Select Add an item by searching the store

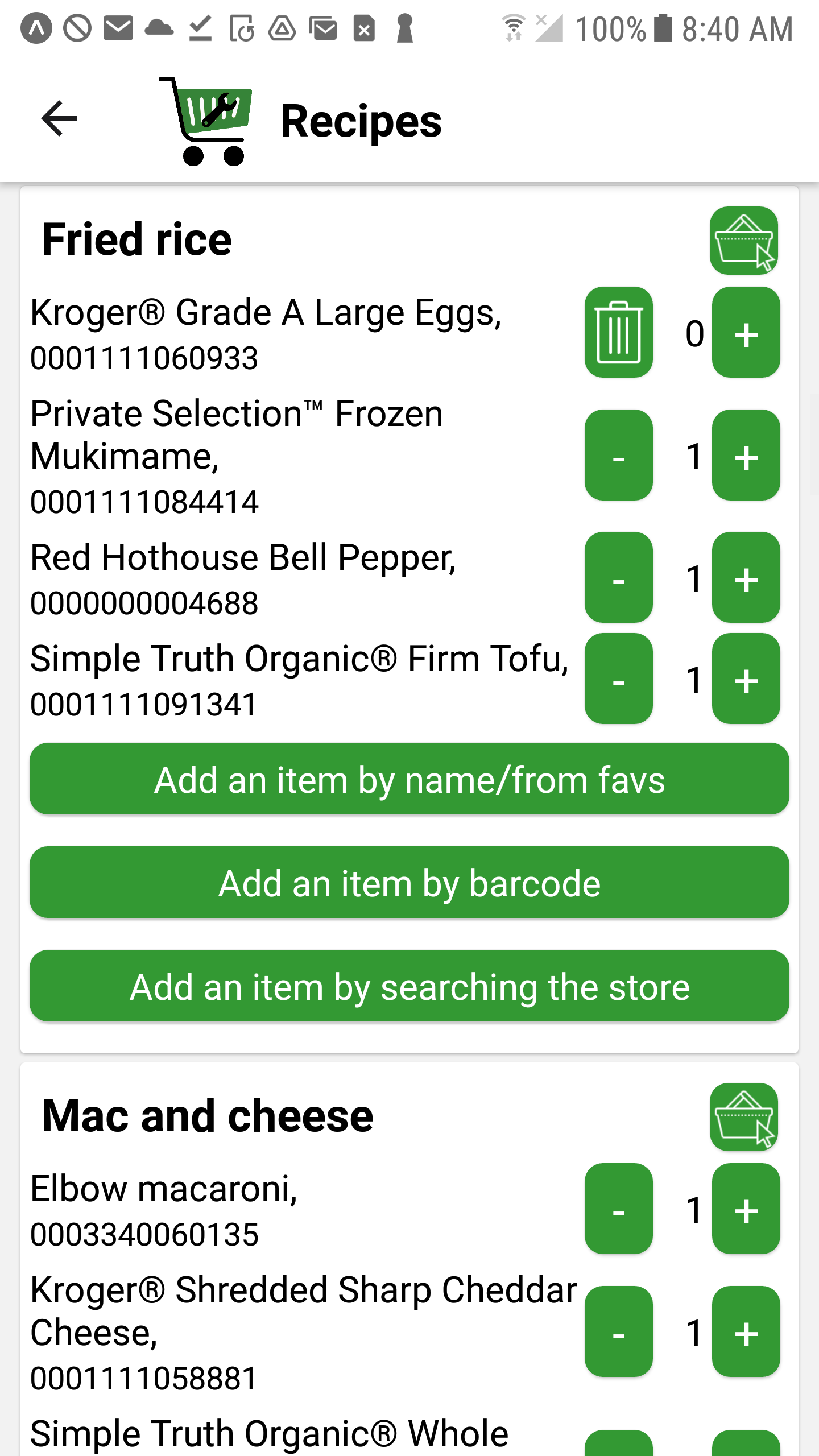409,986
